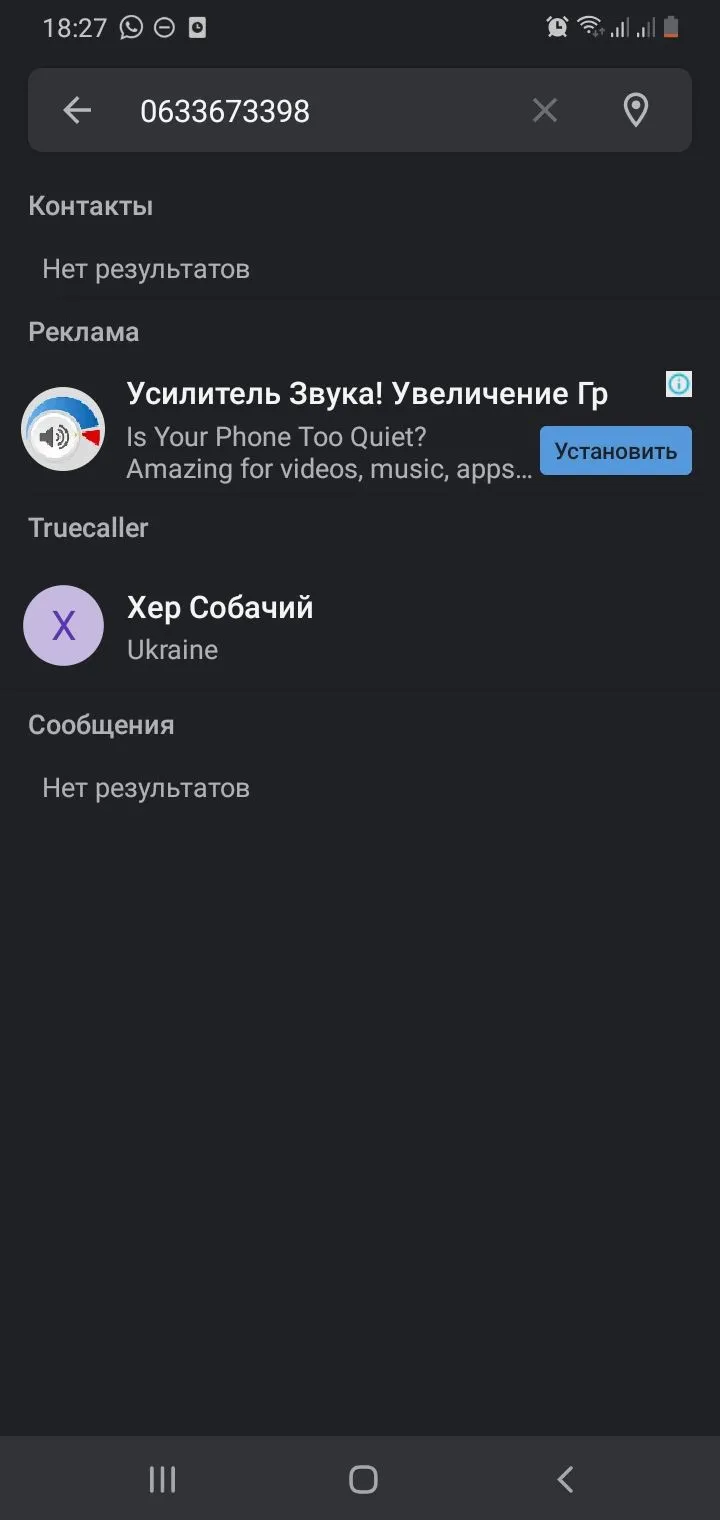
Task: Tap the back arrow in the search bar
Action: click(x=77, y=111)
